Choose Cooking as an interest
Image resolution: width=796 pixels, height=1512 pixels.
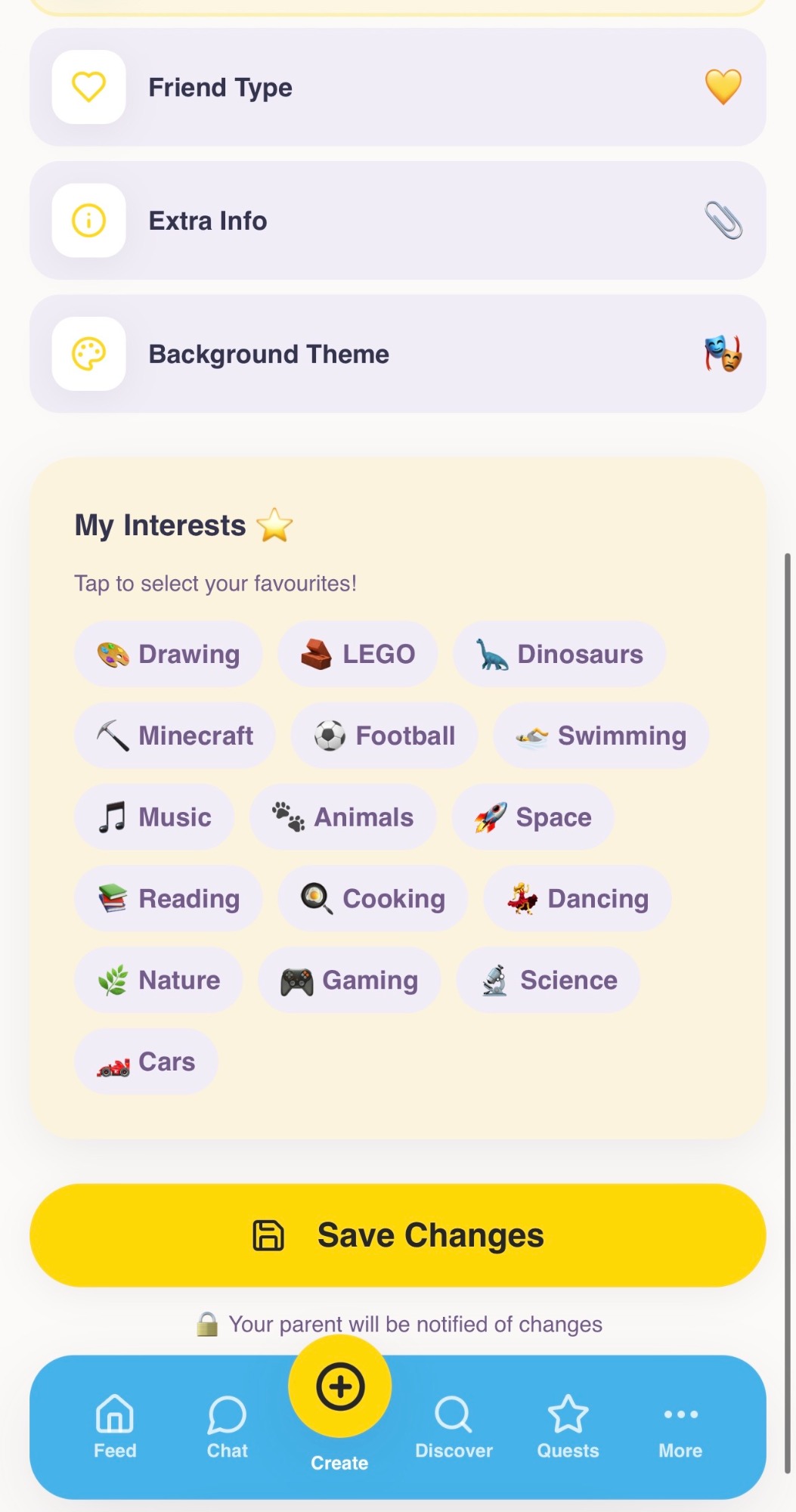pyautogui.click(x=373, y=899)
